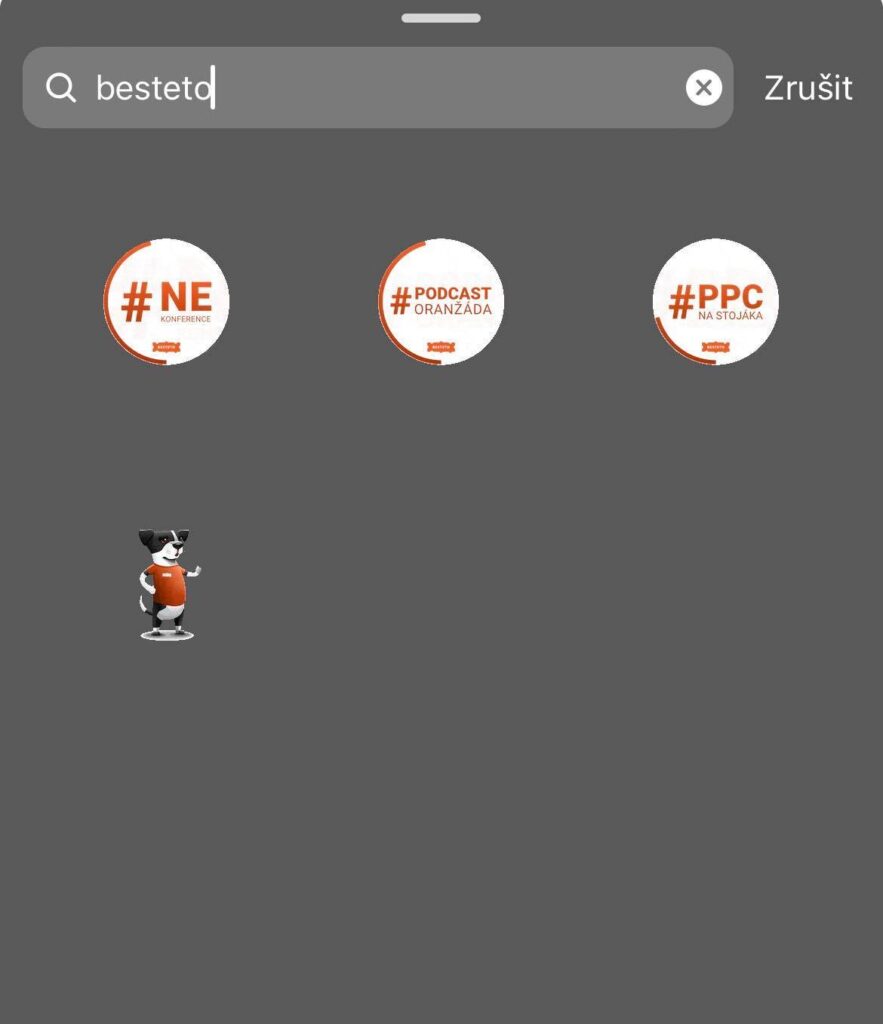Cancel search with Zrušit
The height and width of the screenshot is (1024, 883).
(x=808, y=88)
